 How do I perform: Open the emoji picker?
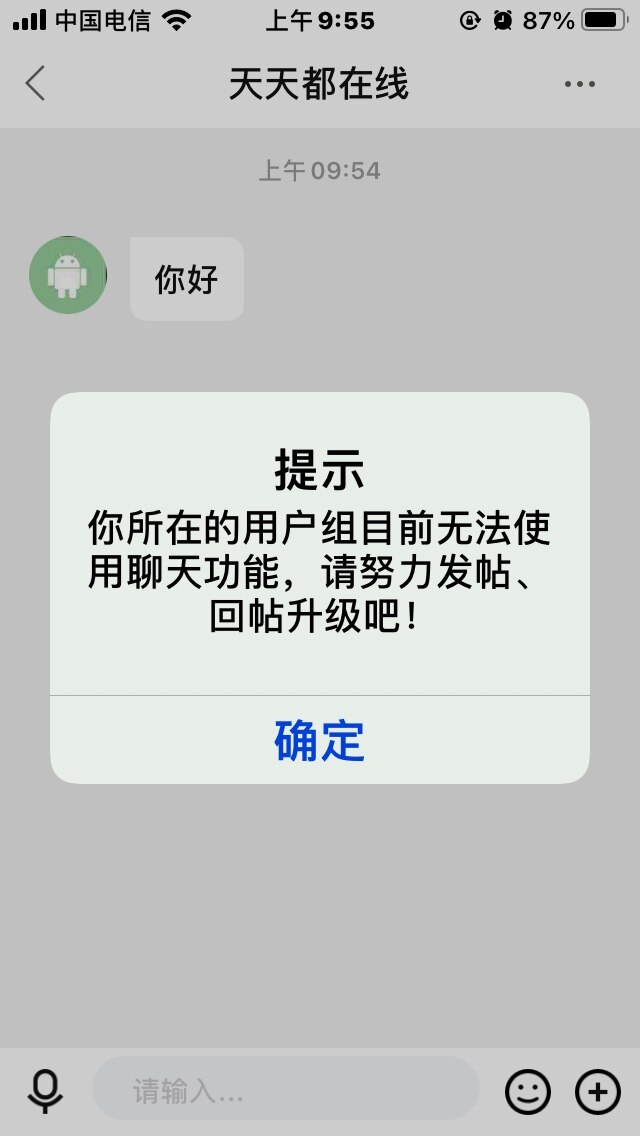527,1091
